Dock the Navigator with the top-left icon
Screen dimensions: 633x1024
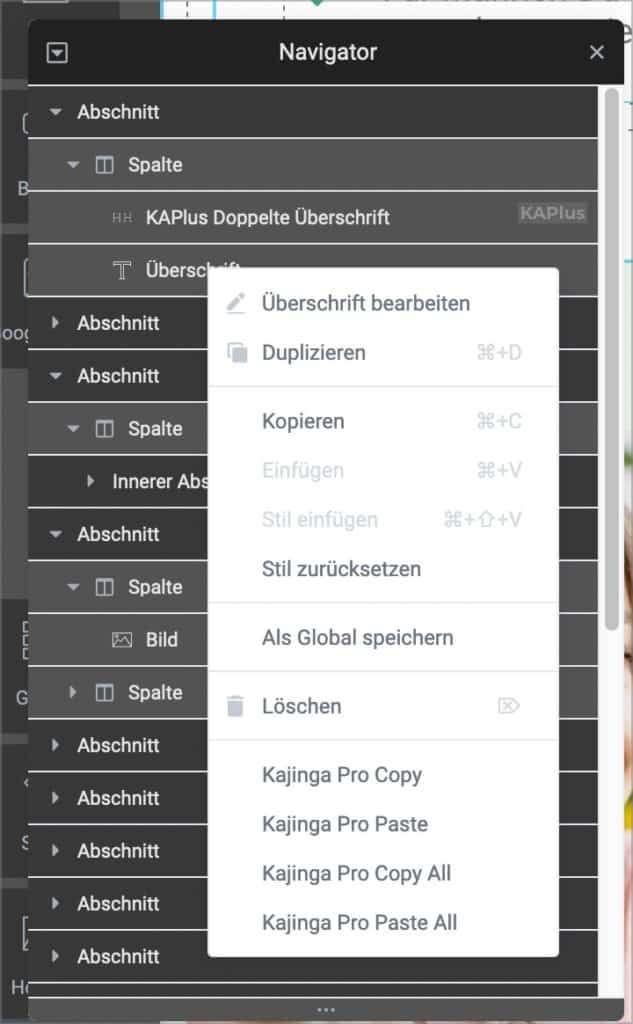click(x=57, y=53)
